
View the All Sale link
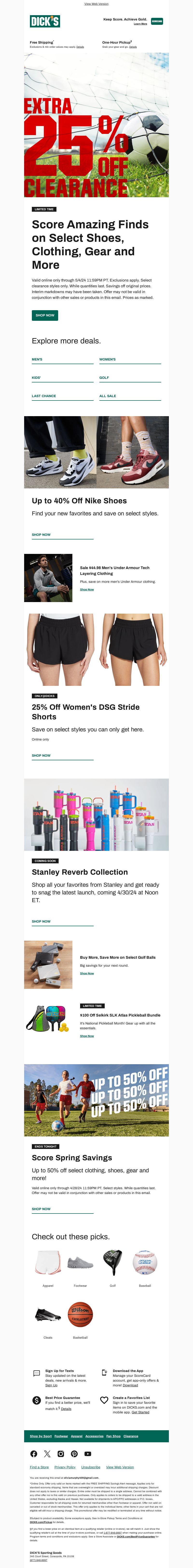click(x=108, y=396)
